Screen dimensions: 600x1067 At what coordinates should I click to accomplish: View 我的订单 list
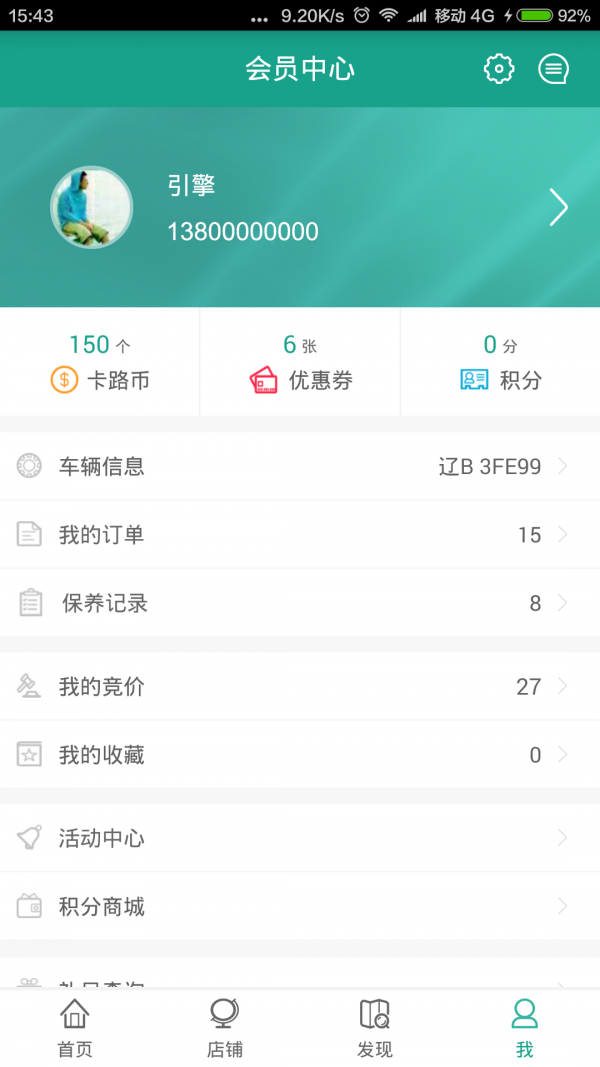300,535
